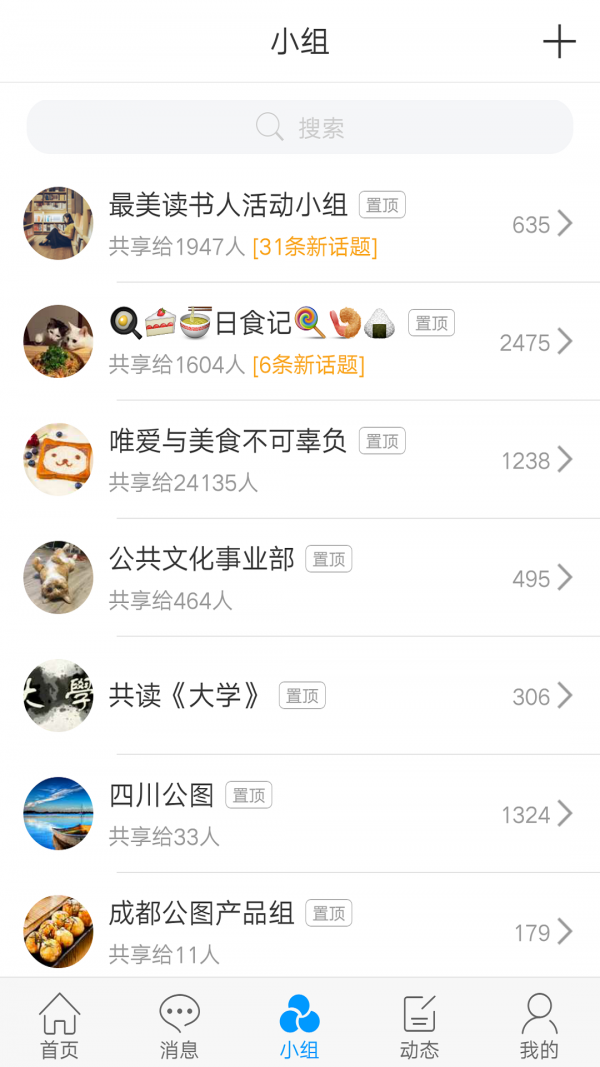This screenshot has height=1067, width=600.
Task: Select the 小组 groups tab
Action: 299,1026
